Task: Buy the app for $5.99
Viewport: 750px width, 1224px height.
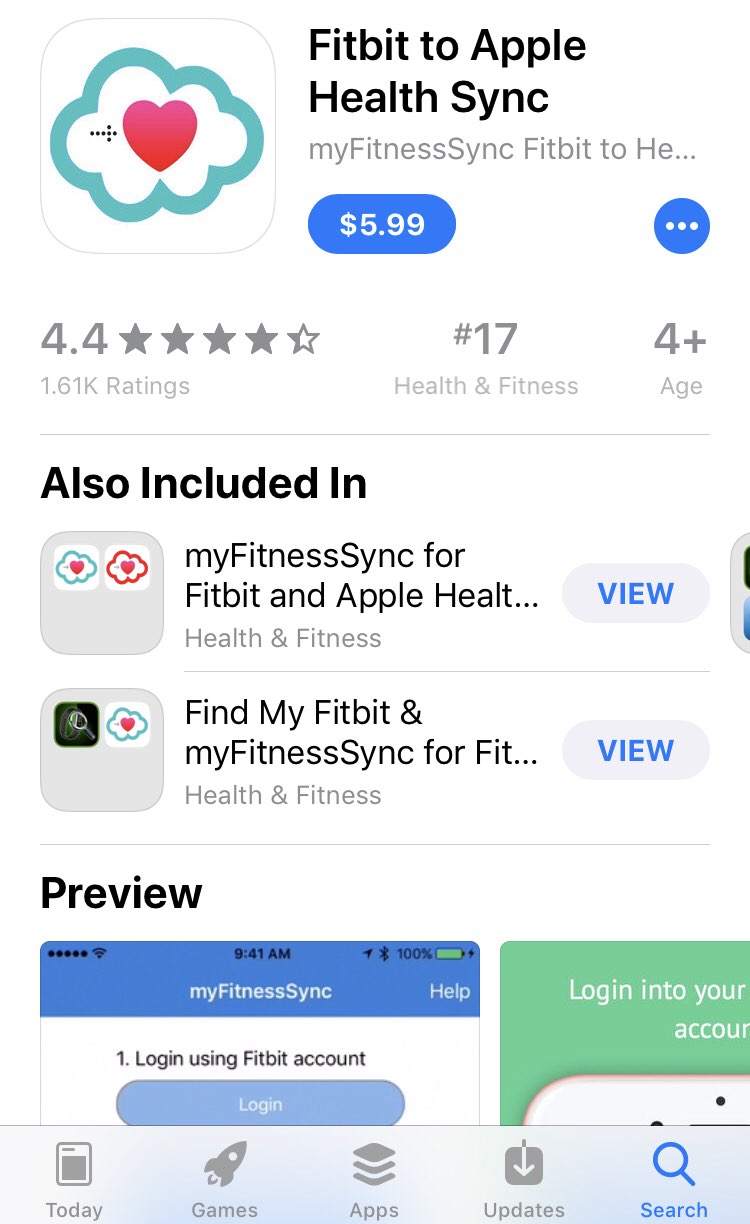Action: point(381,224)
